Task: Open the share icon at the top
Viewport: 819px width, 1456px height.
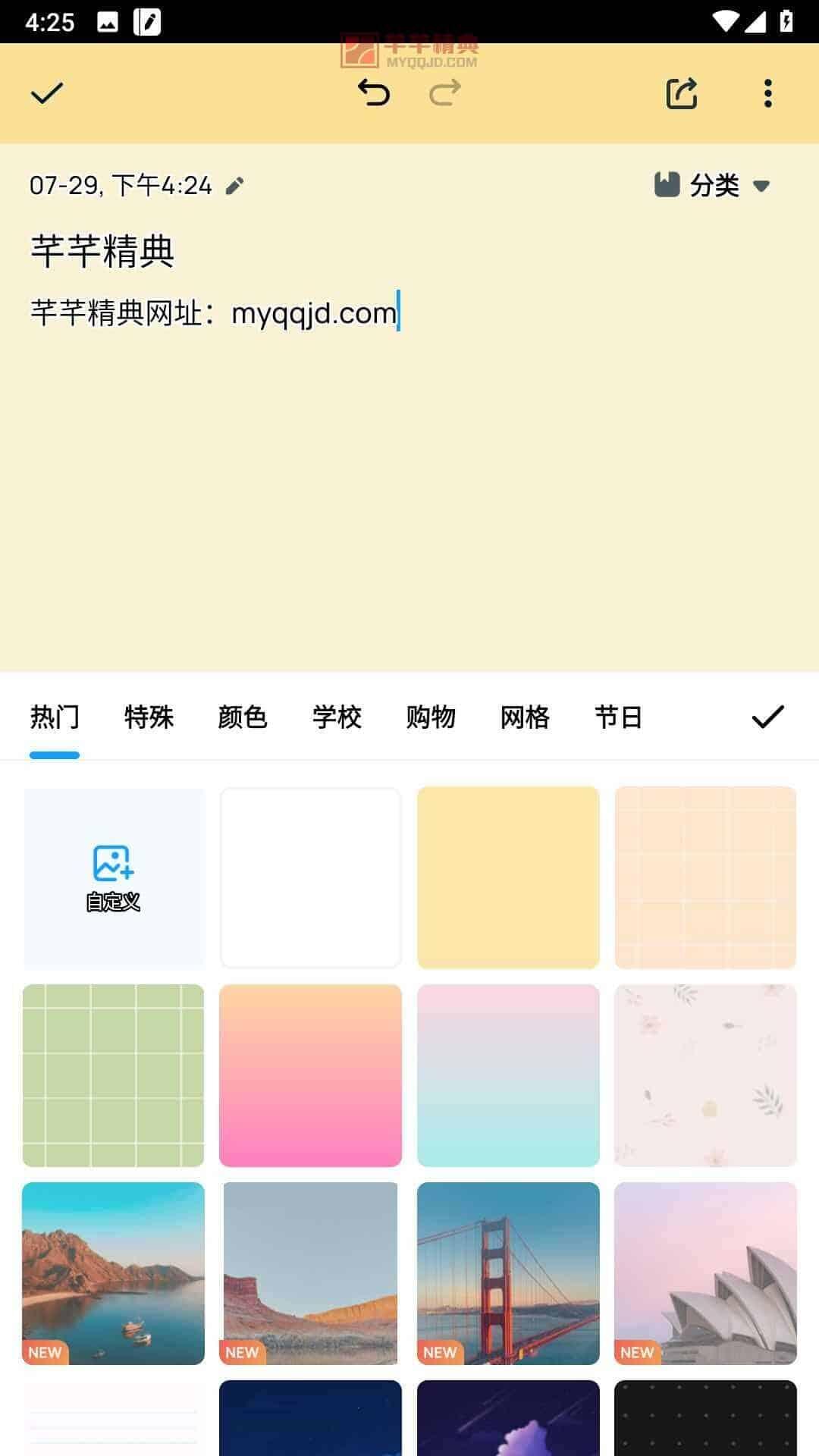Action: tap(679, 92)
